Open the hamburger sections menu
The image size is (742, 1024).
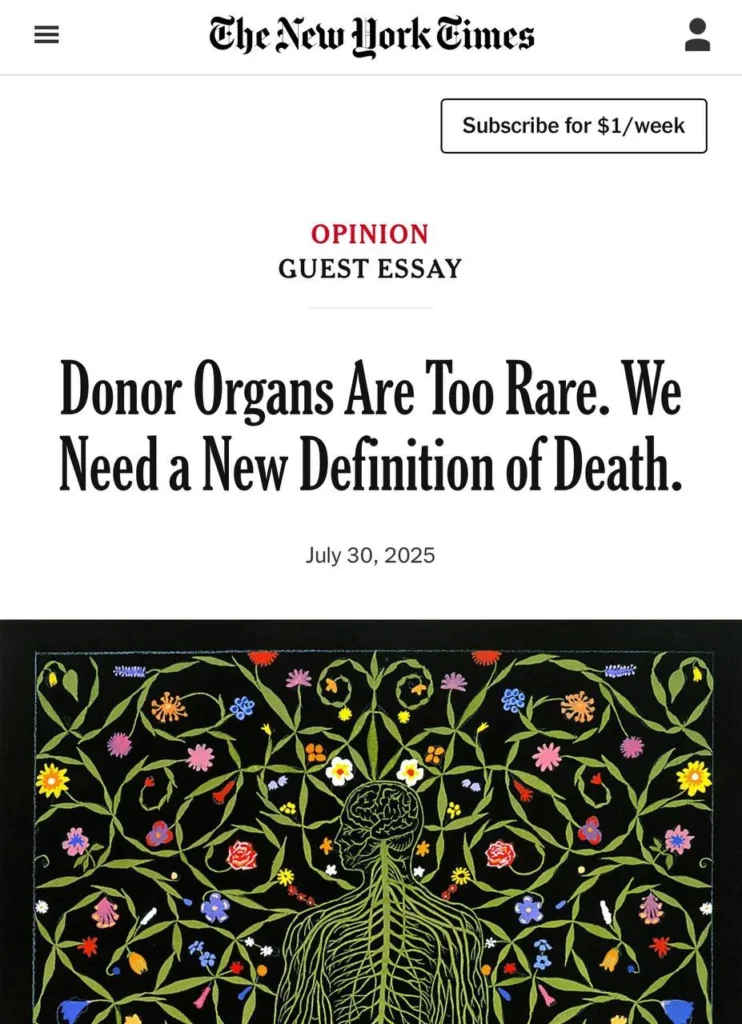(x=46, y=35)
